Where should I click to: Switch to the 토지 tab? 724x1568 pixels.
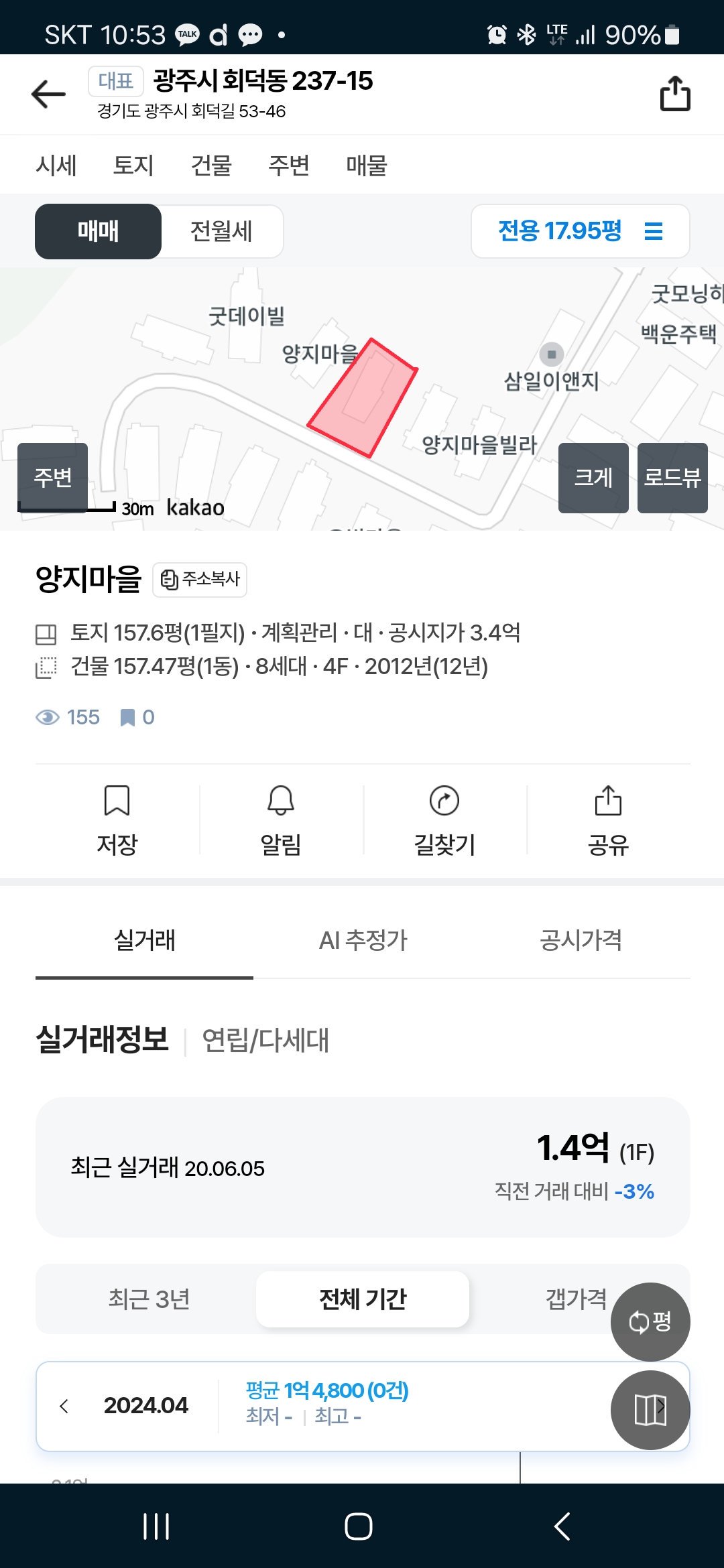[x=133, y=165]
